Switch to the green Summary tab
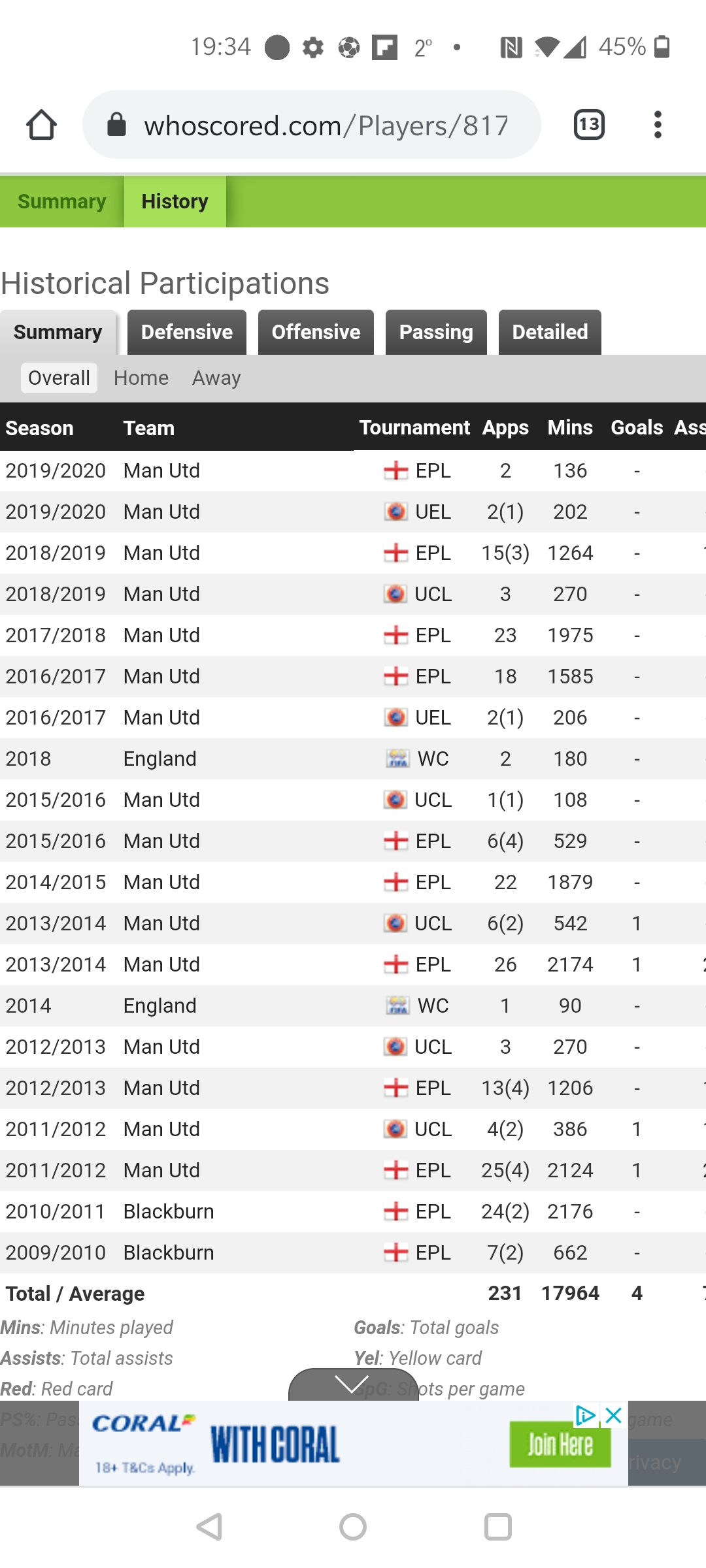Viewport: 706px width, 1568px height. [x=62, y=201]
